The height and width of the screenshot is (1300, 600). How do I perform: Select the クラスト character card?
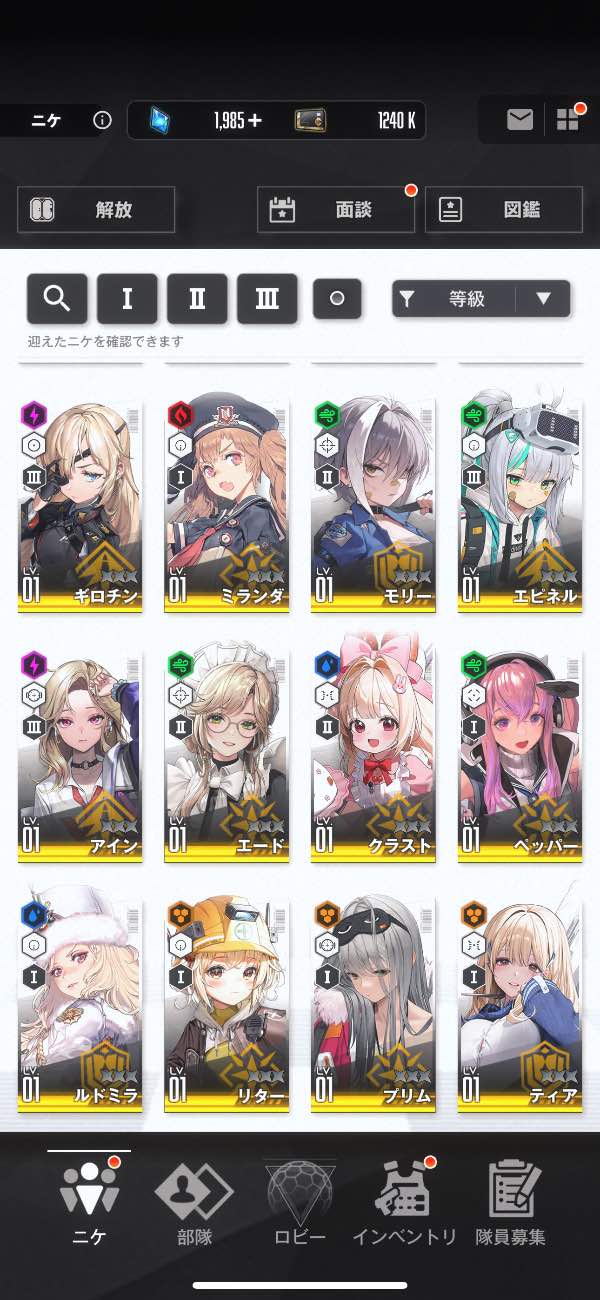point(373,755)
